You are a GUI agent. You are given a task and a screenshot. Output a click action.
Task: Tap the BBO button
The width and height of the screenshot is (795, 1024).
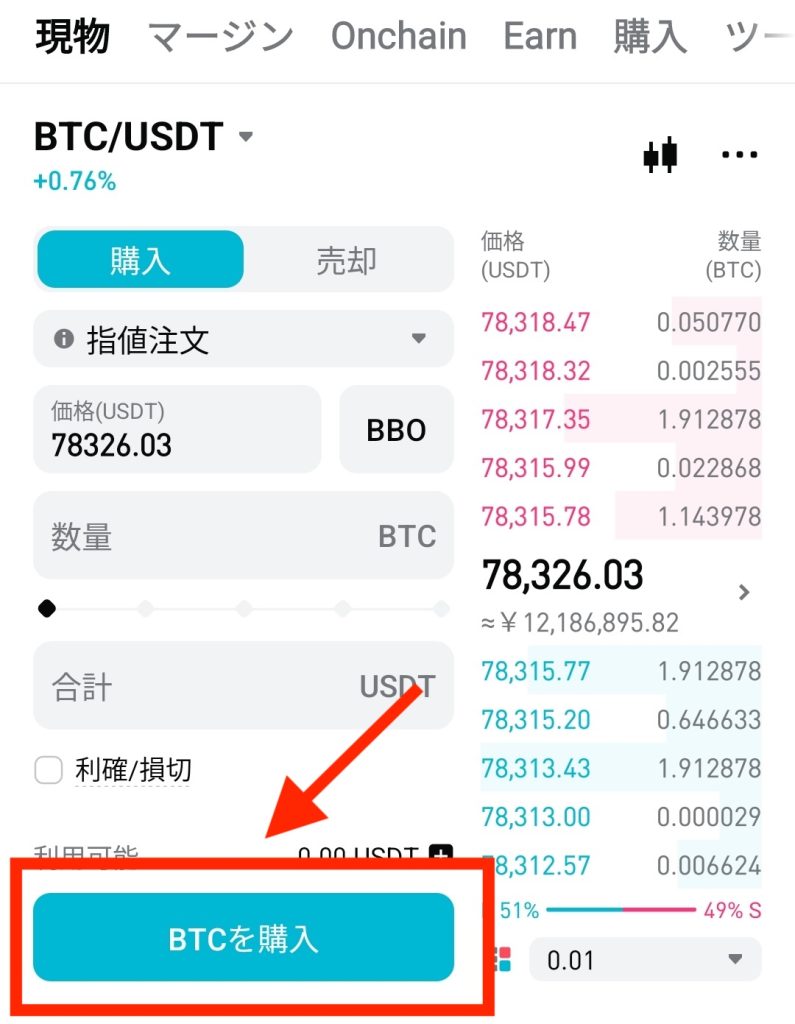click(396, 430)
